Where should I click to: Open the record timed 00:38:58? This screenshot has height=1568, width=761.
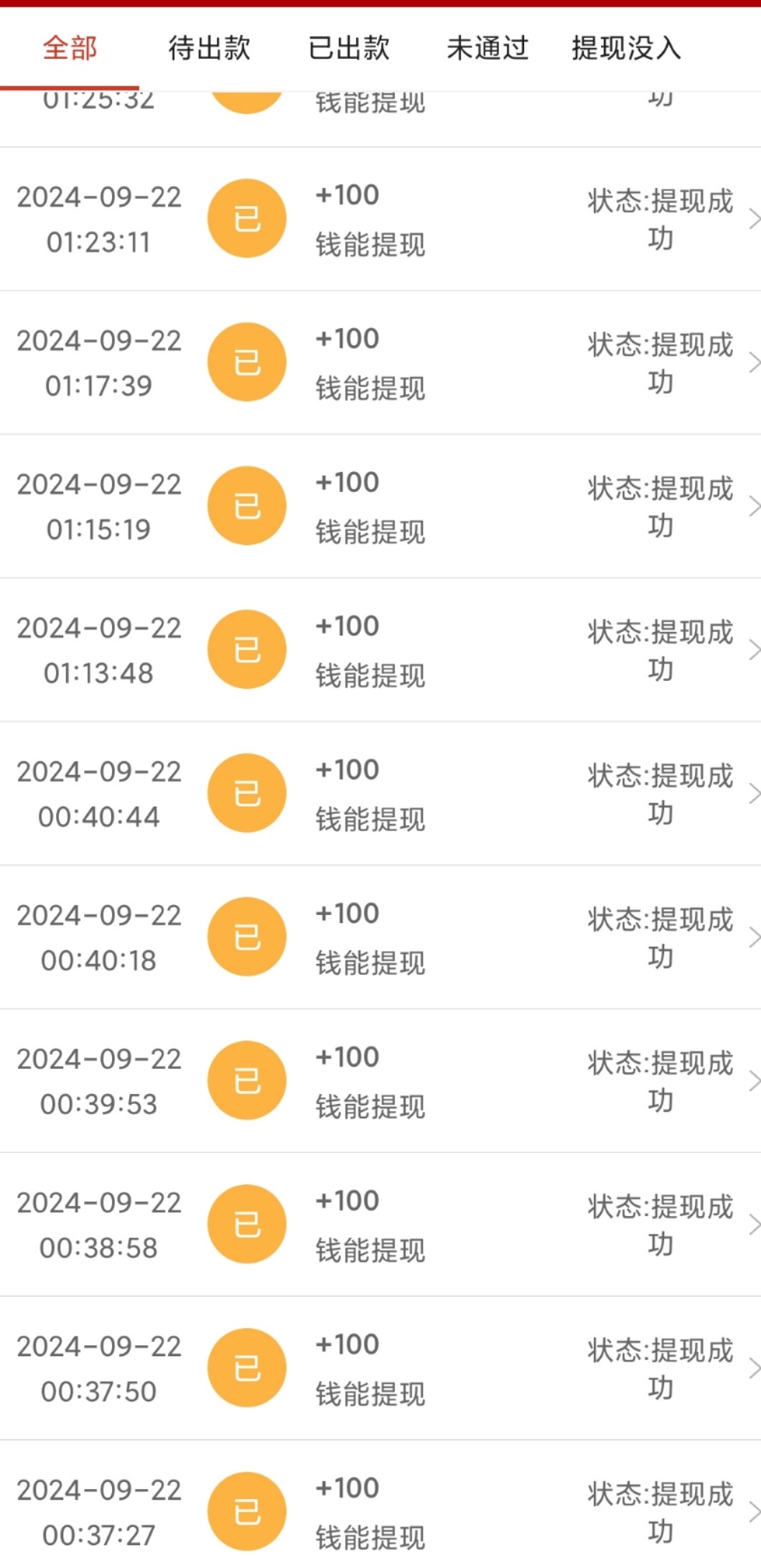coord(380,1225)
